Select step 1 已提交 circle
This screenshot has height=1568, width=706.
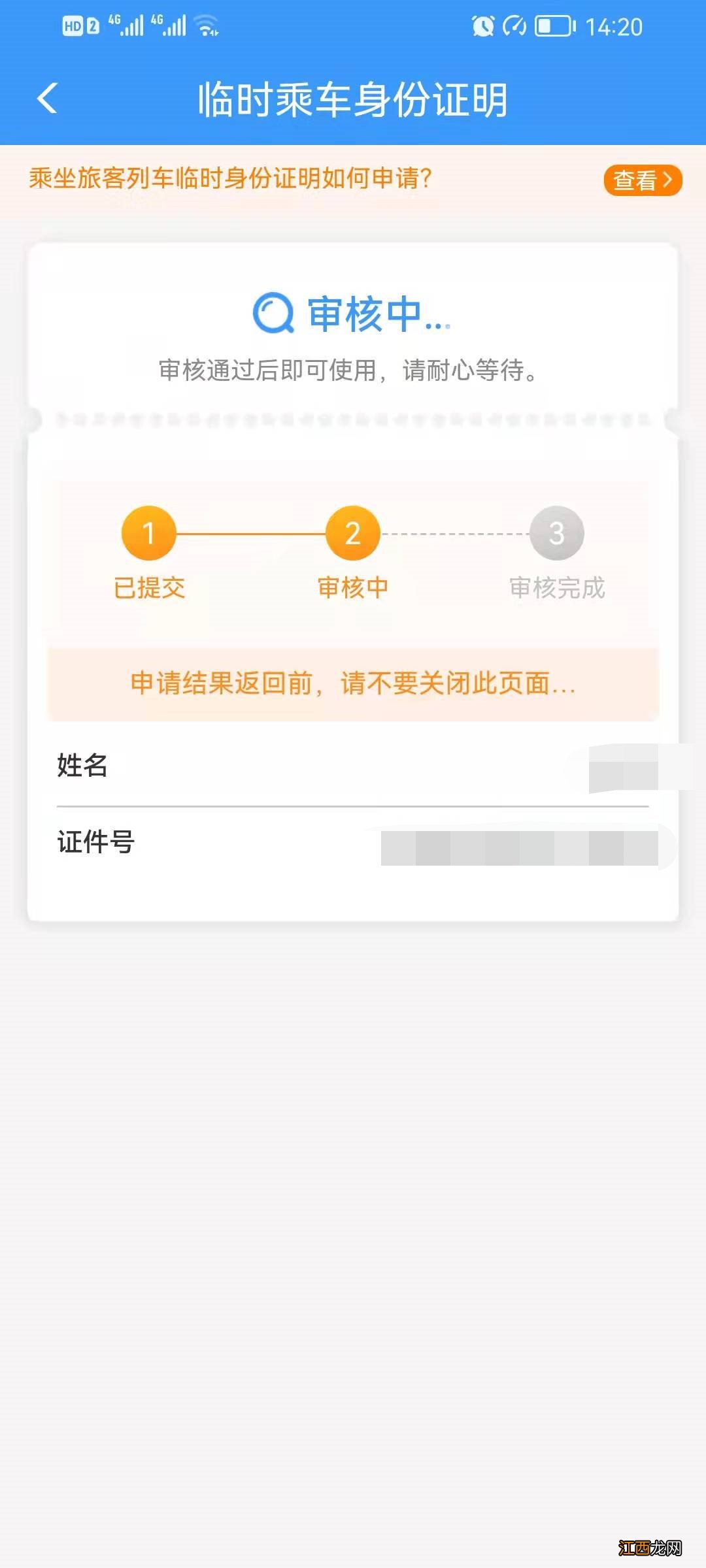(x=149, y=534)
